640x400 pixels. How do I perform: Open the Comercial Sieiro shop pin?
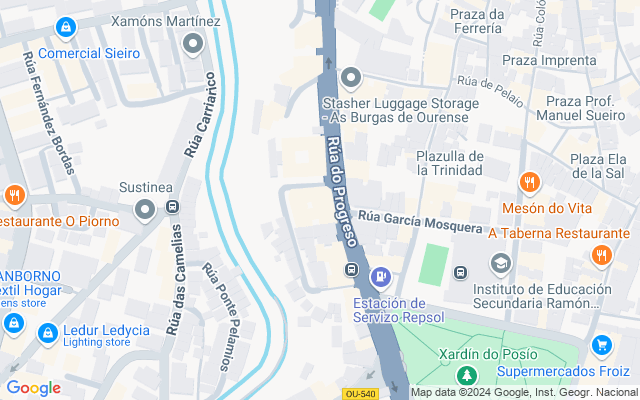(x=66, y=28)
